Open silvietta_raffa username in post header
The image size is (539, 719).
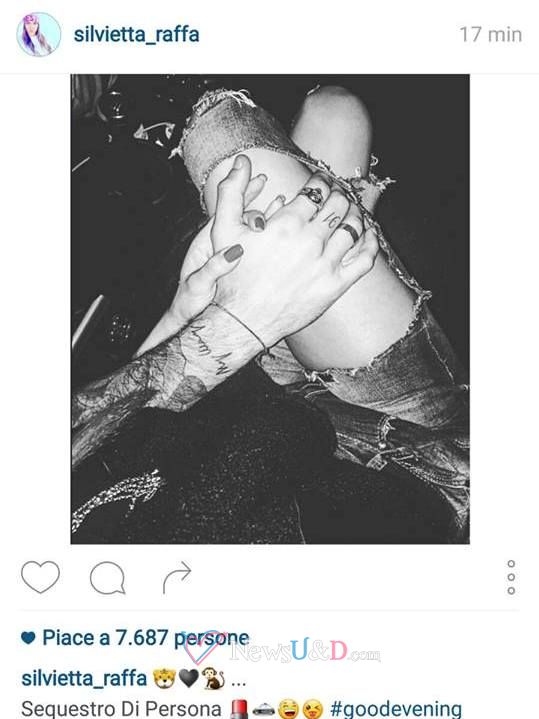pyautogui.click(x=136, y=34)
